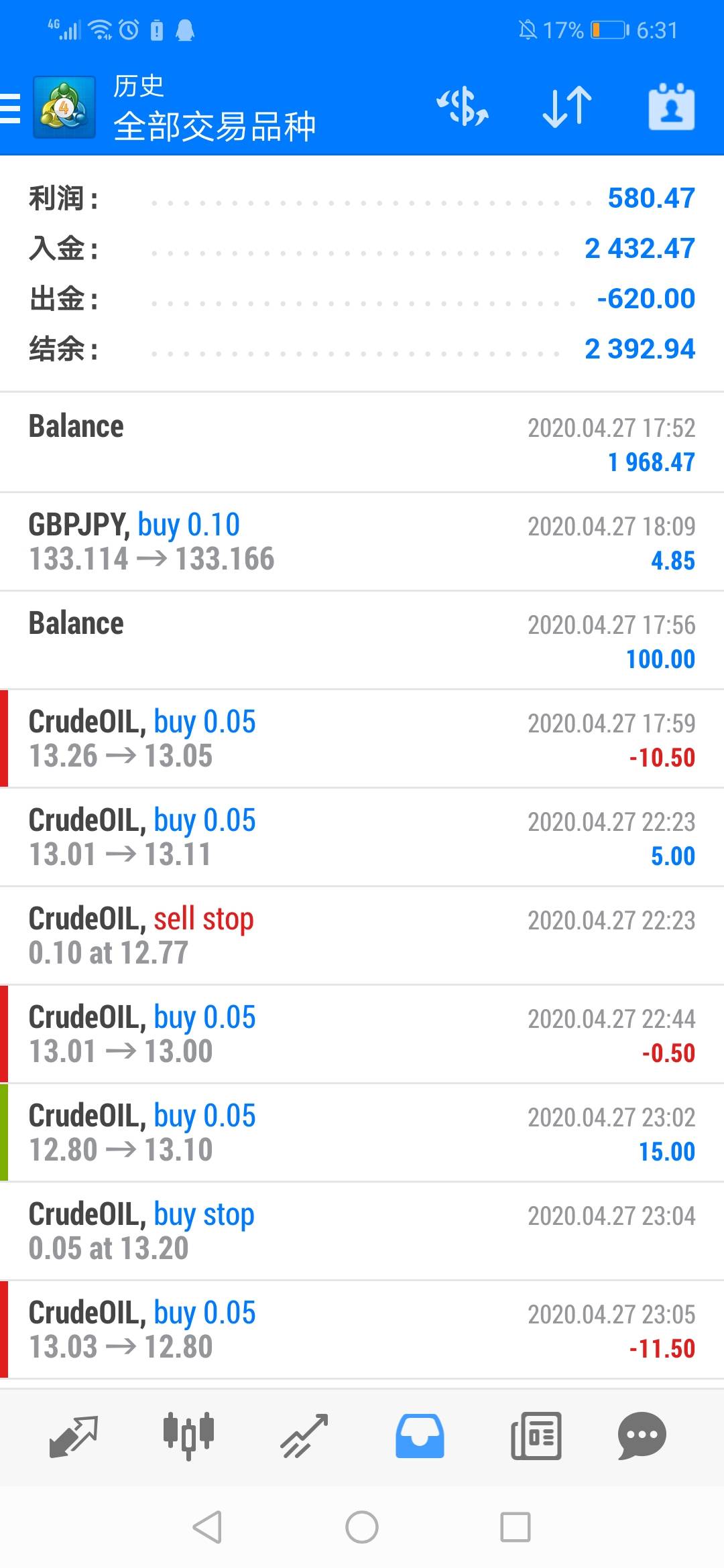This screenshot has width=724, height=1568.
Task: Switch to the candlestick Chart tab
Action: click(188, 1435)
